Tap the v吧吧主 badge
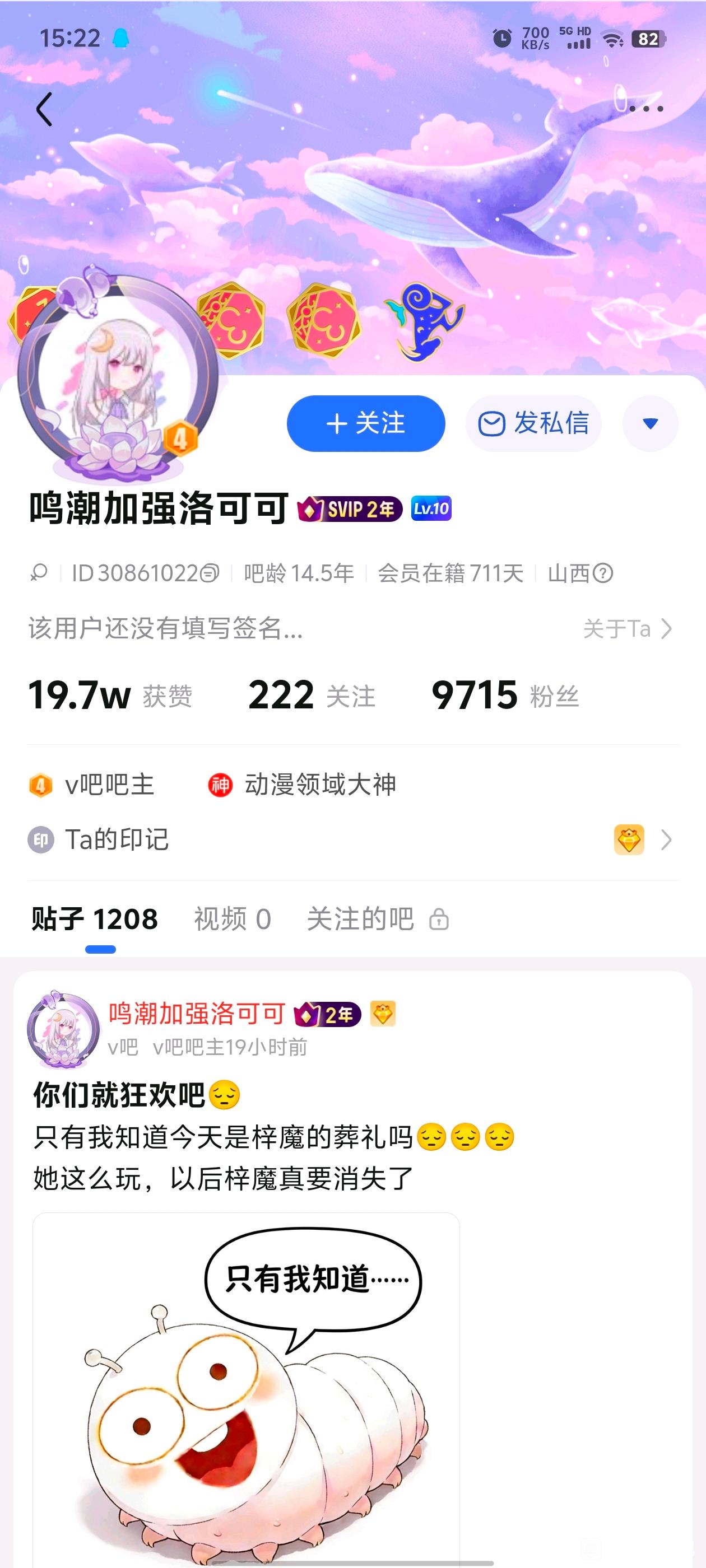The width and height of the screenshot is (706, 1568). 91,785
